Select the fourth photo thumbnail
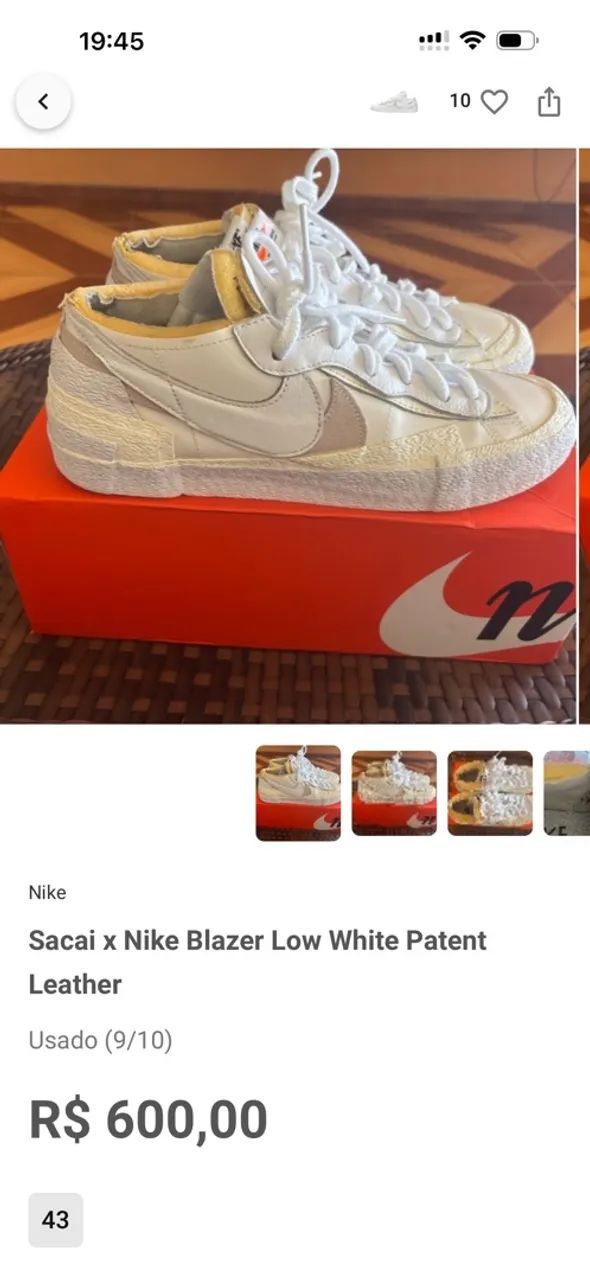This screenshot has width=590, height=1280. tap(567, 793)
